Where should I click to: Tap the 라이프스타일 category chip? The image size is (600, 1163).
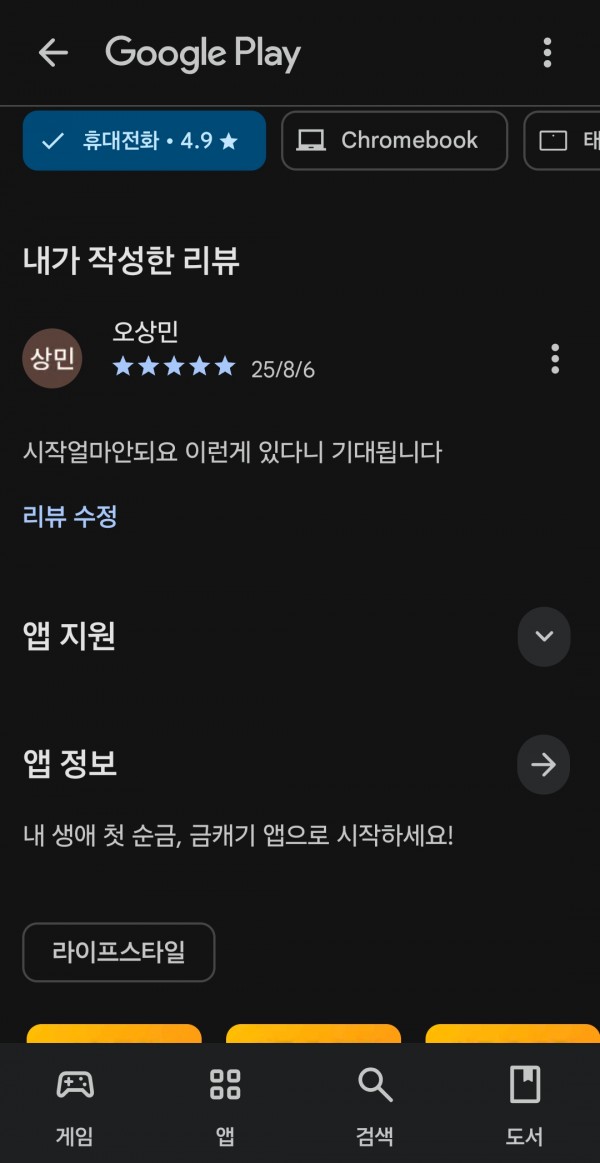coord(119,952)
